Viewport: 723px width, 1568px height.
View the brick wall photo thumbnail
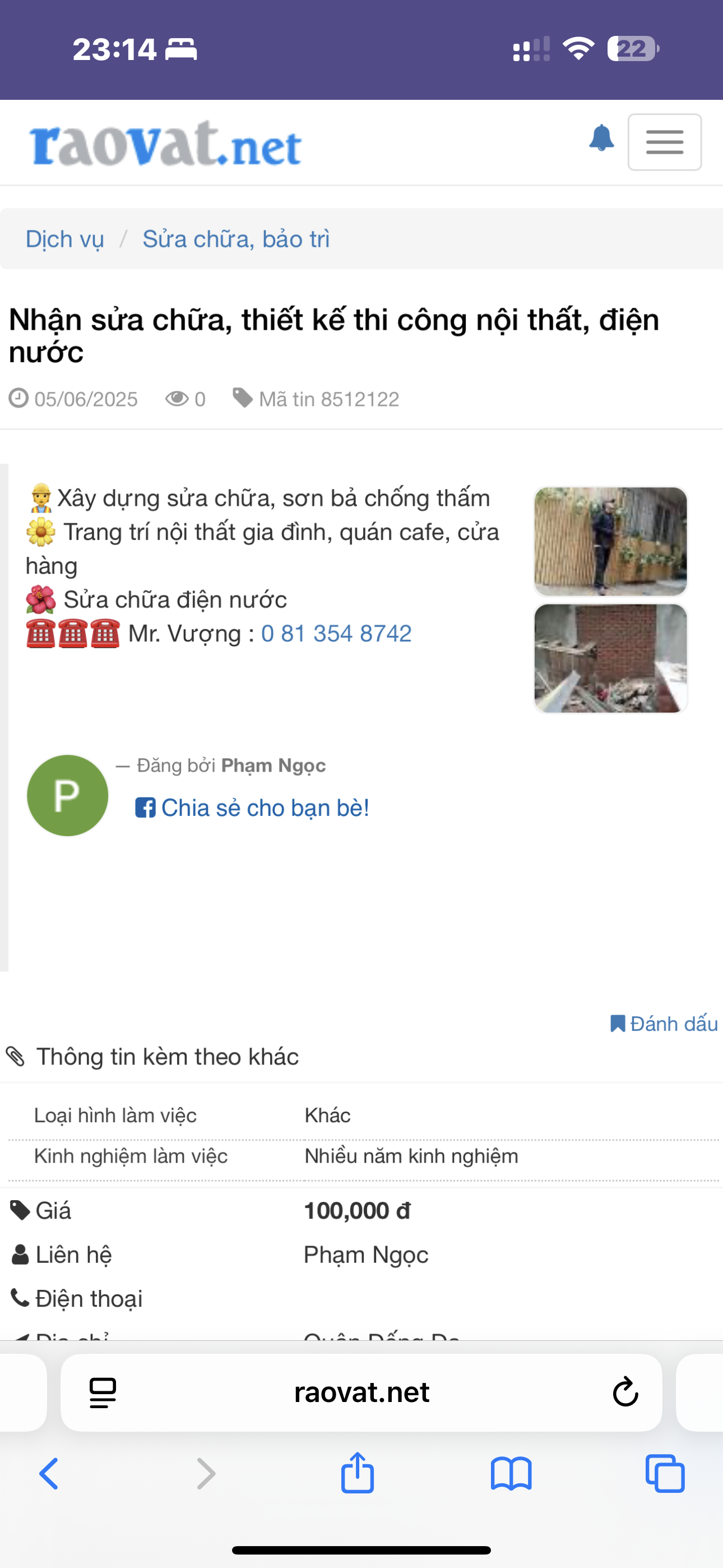[x=610, y=658]
